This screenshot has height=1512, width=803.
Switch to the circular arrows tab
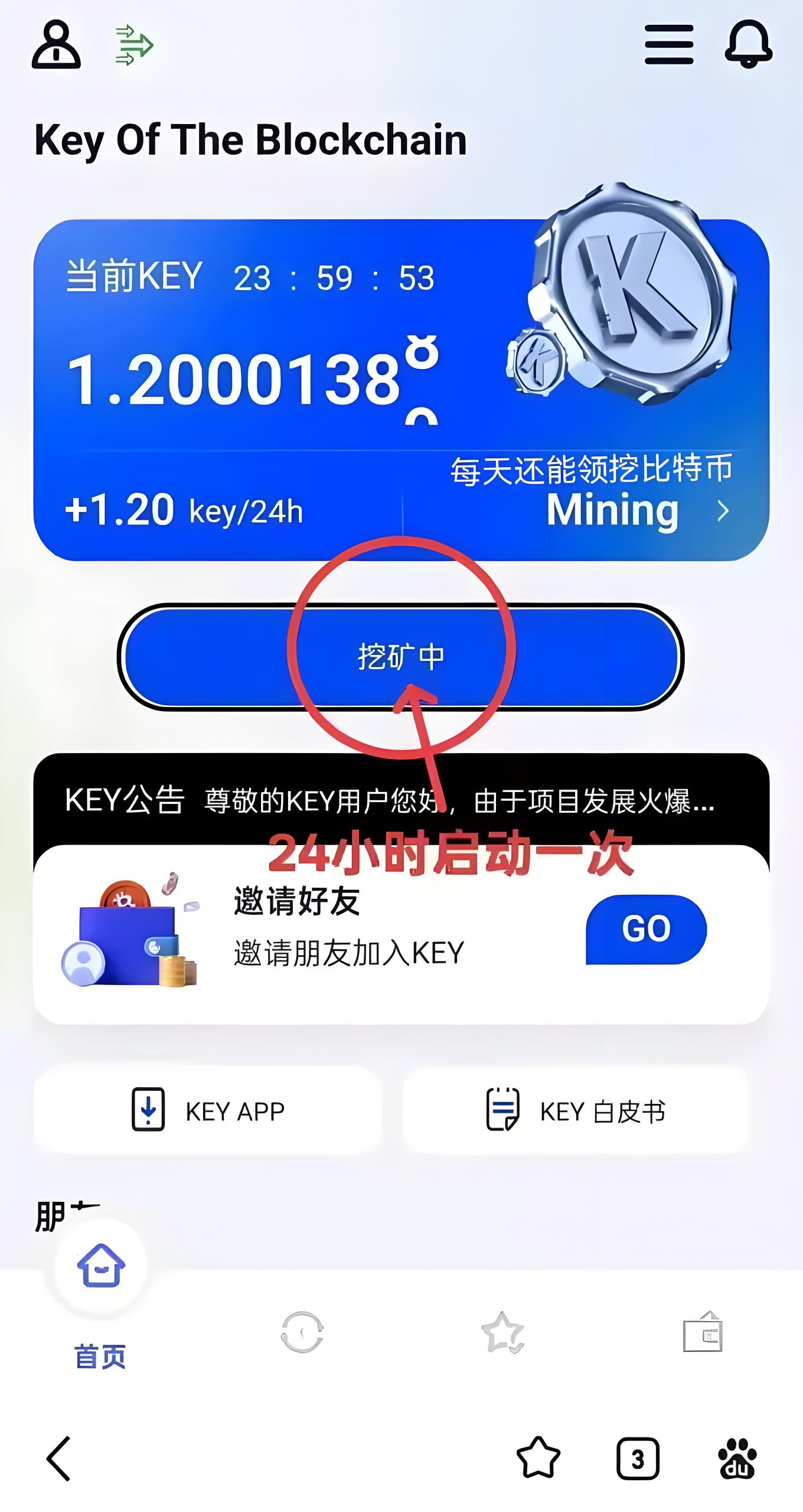(x=302, y=1333)
